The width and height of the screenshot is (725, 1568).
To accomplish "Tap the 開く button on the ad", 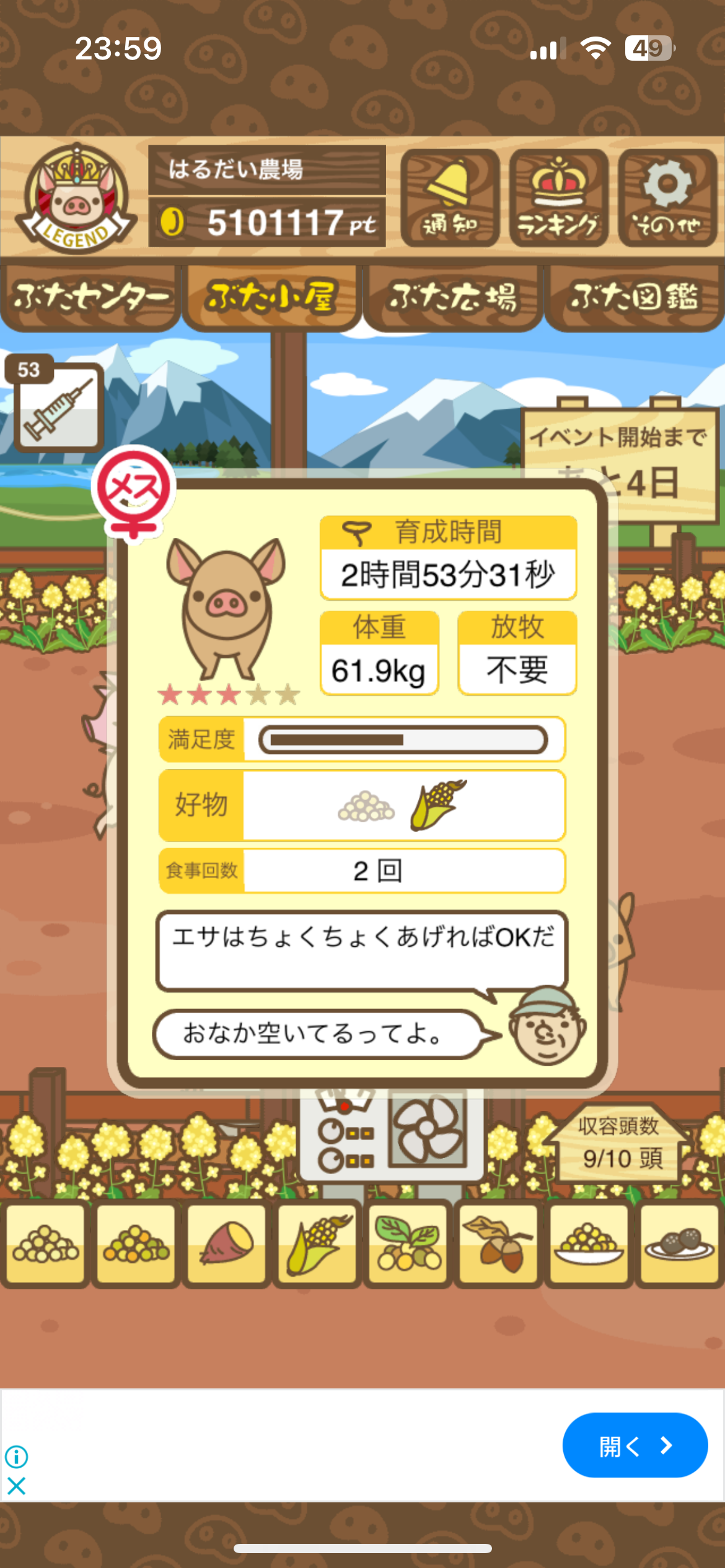I will pyautogui.click(x=635, y=1445).
